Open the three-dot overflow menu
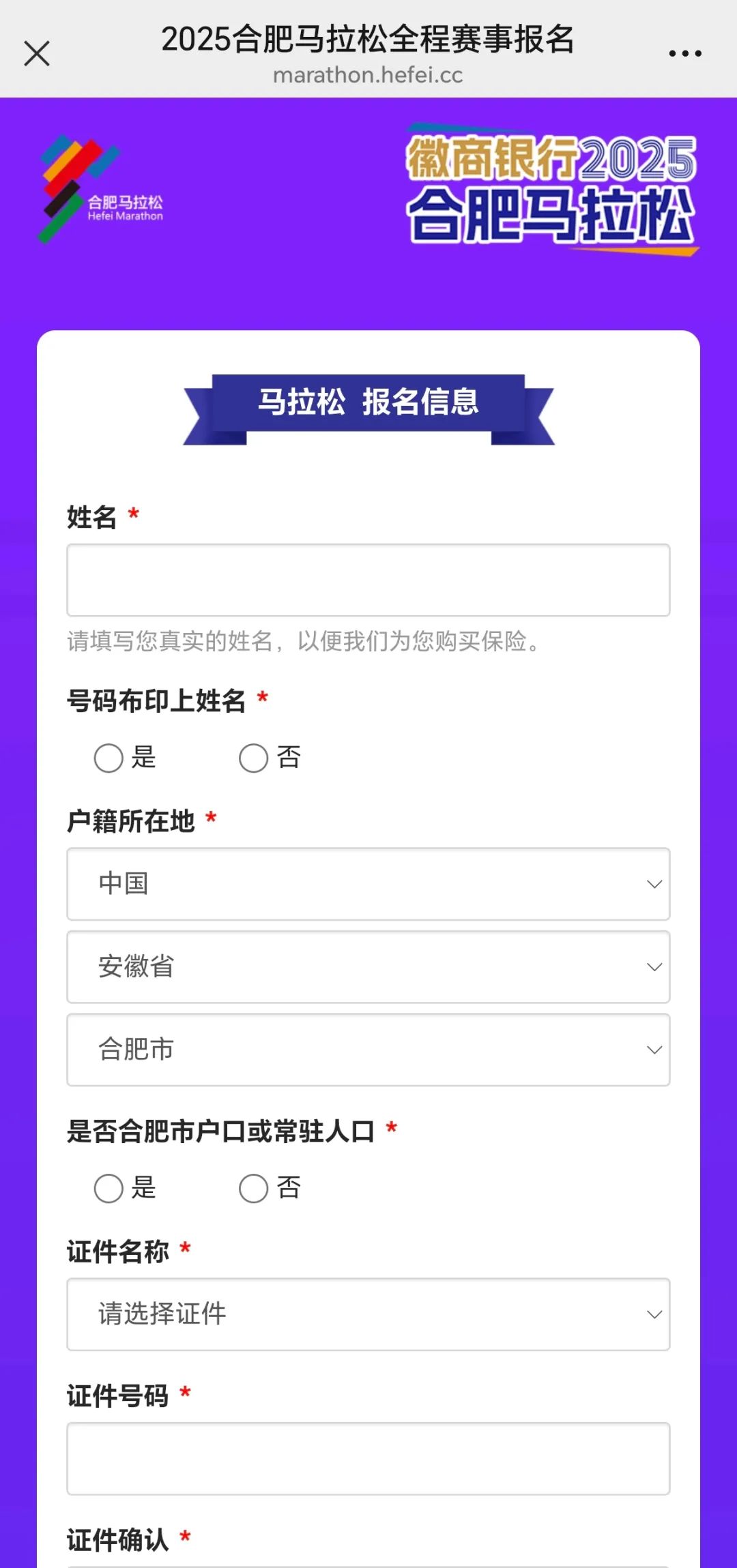737x1568 pixels. [684, 53]
